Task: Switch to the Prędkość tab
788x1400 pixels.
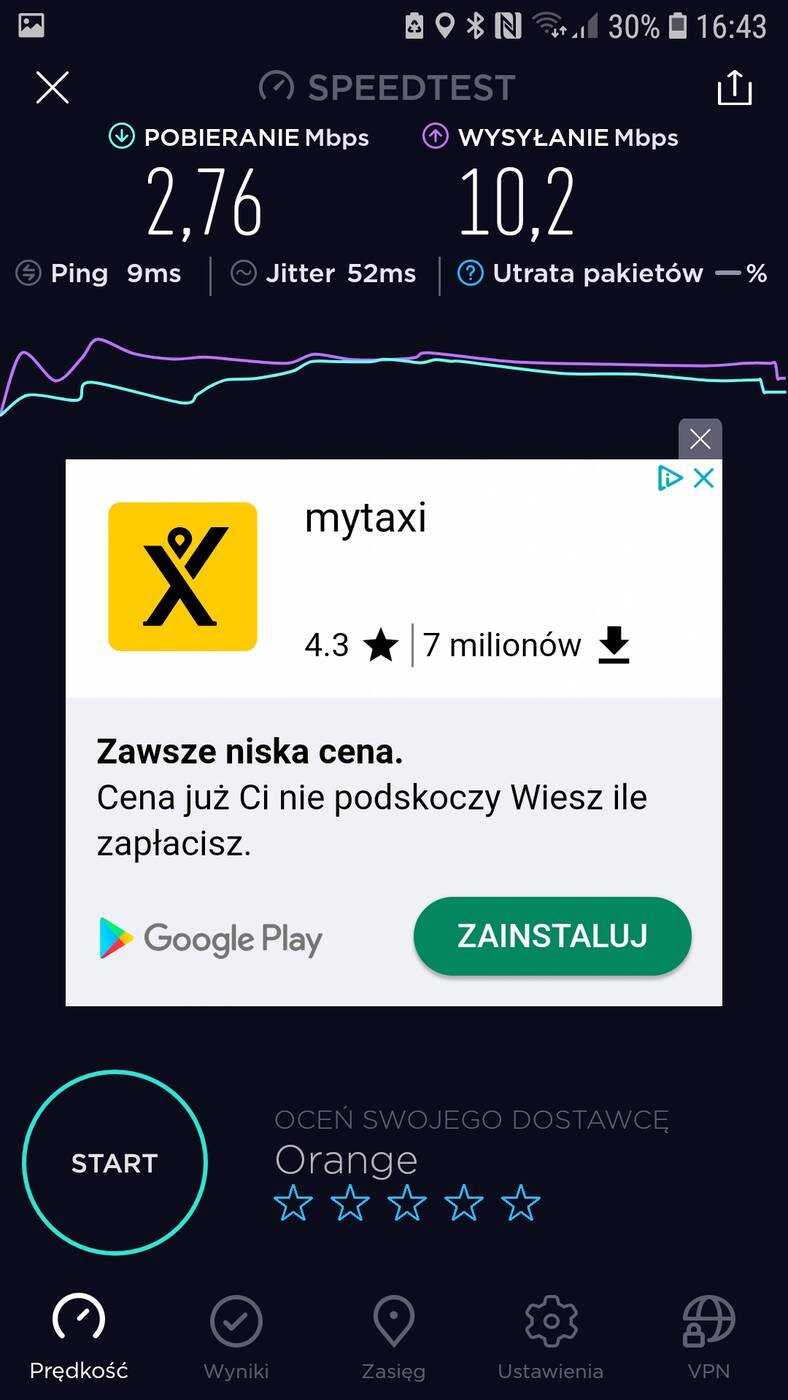Action: click(79, 1337)
